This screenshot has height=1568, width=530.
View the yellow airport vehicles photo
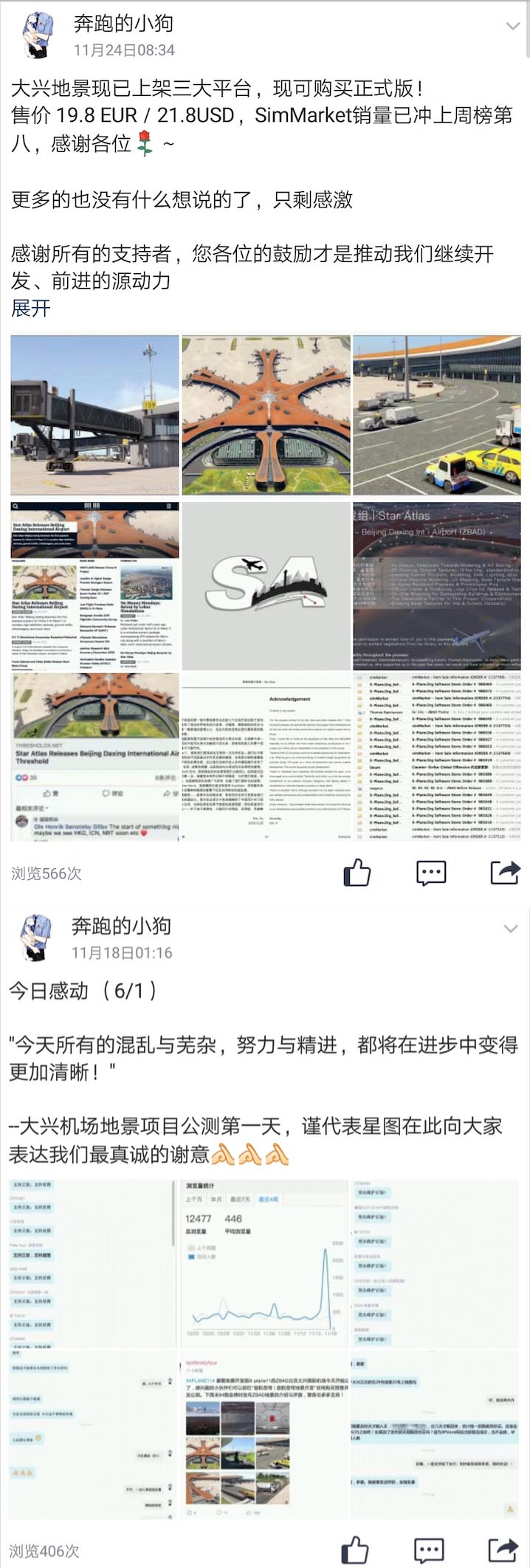[436, 415]
